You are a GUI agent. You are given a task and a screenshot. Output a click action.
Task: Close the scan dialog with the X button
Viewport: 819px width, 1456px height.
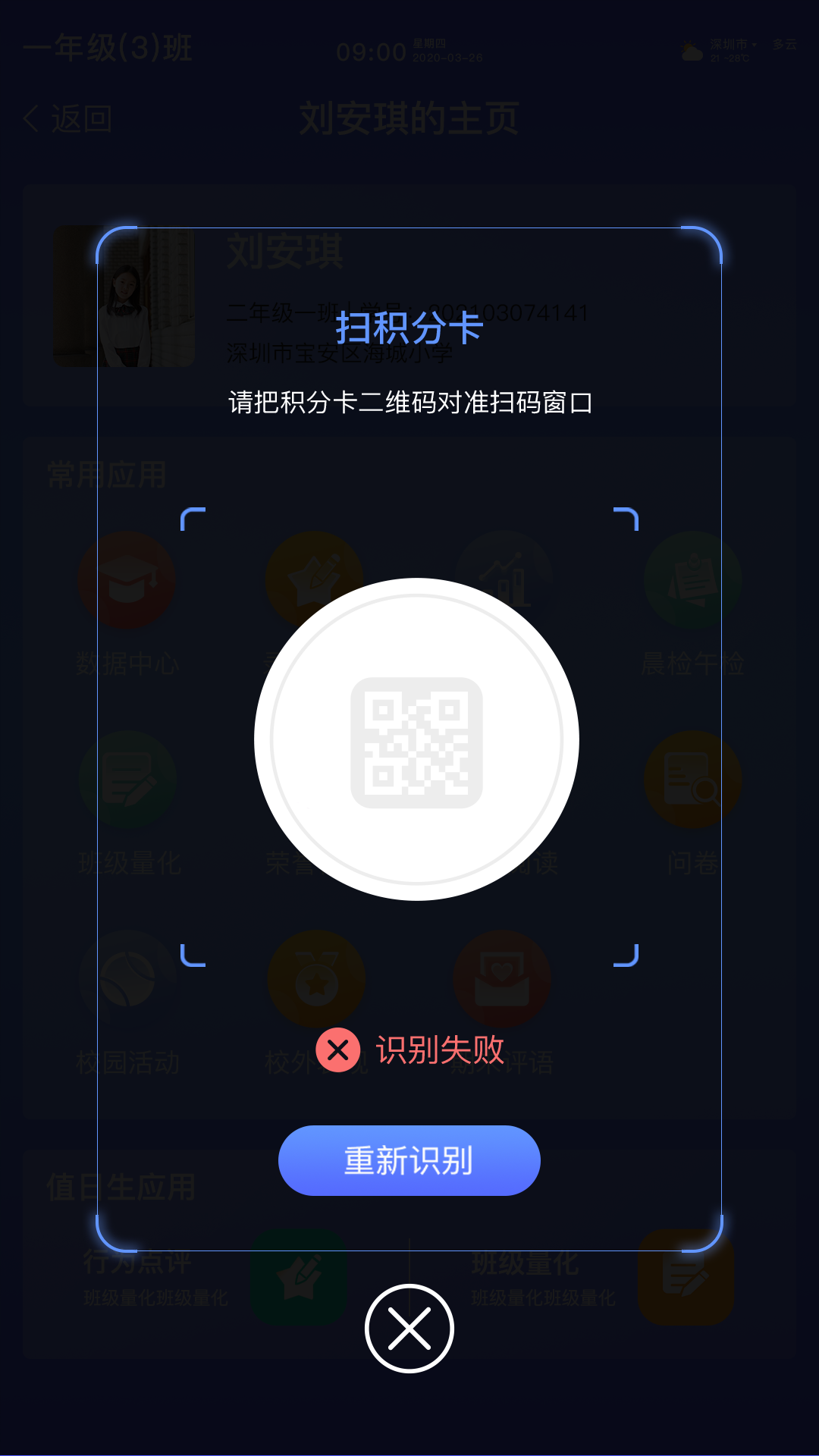click(x=409, y=1329)
